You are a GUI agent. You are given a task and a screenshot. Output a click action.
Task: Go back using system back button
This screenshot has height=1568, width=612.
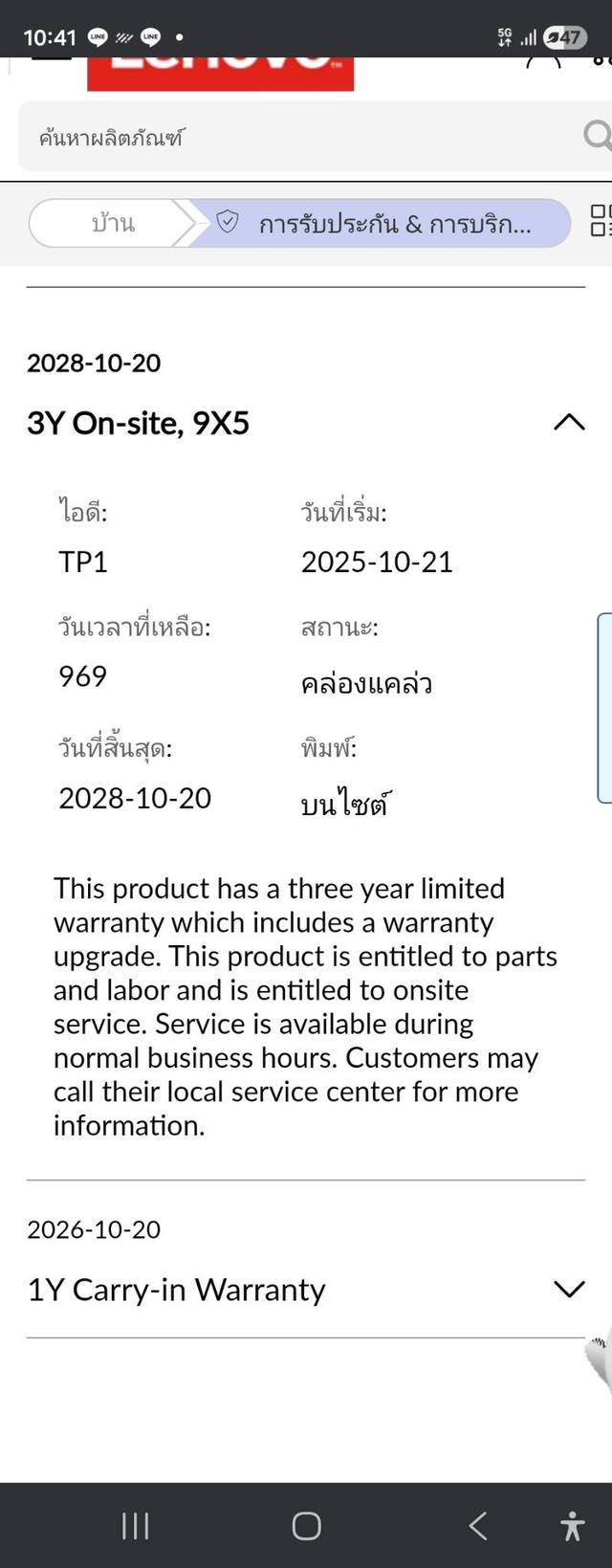[x=478, y=1525]
